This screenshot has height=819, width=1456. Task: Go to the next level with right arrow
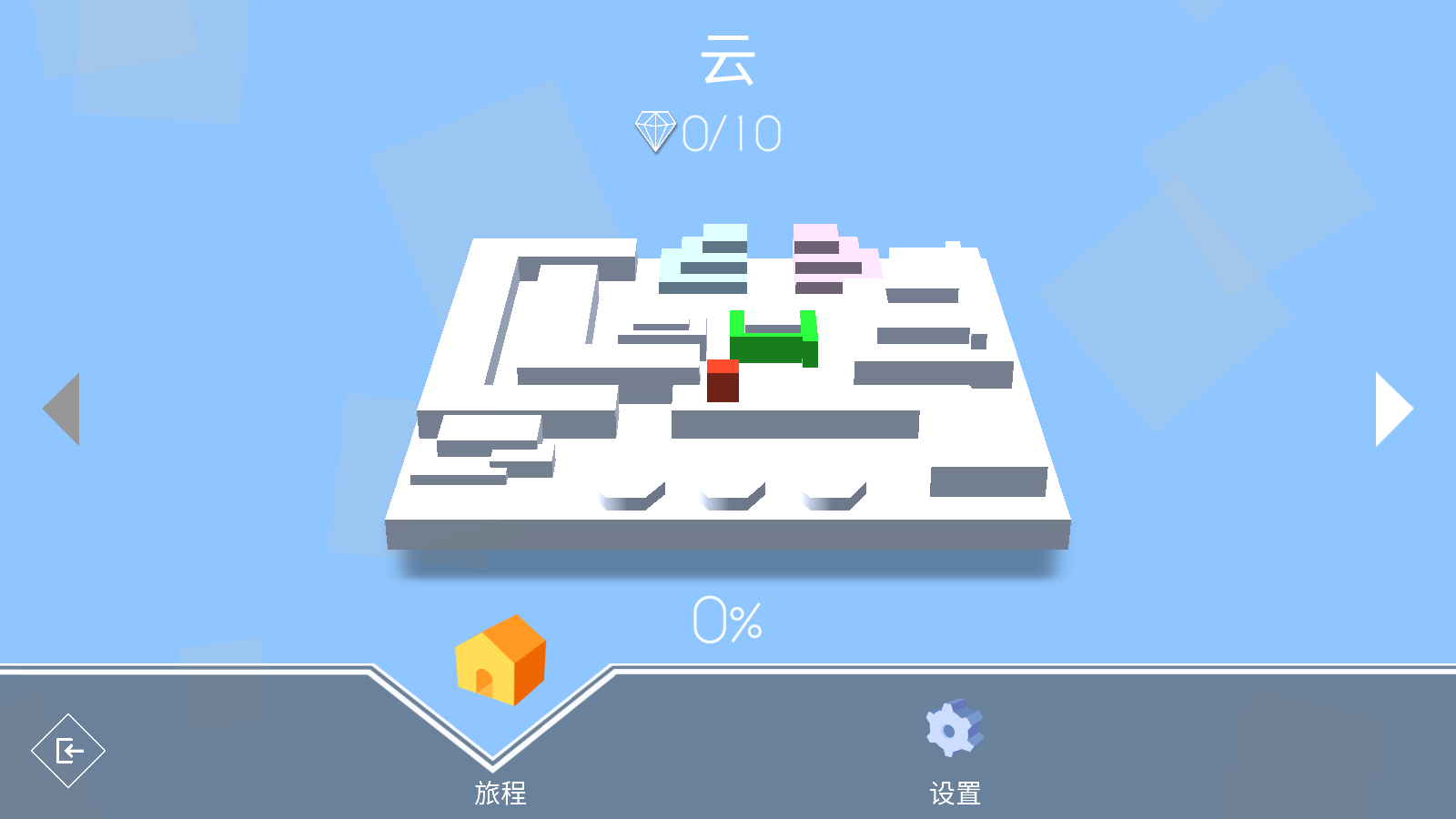pyautogui.click(x=1393, y=409)
